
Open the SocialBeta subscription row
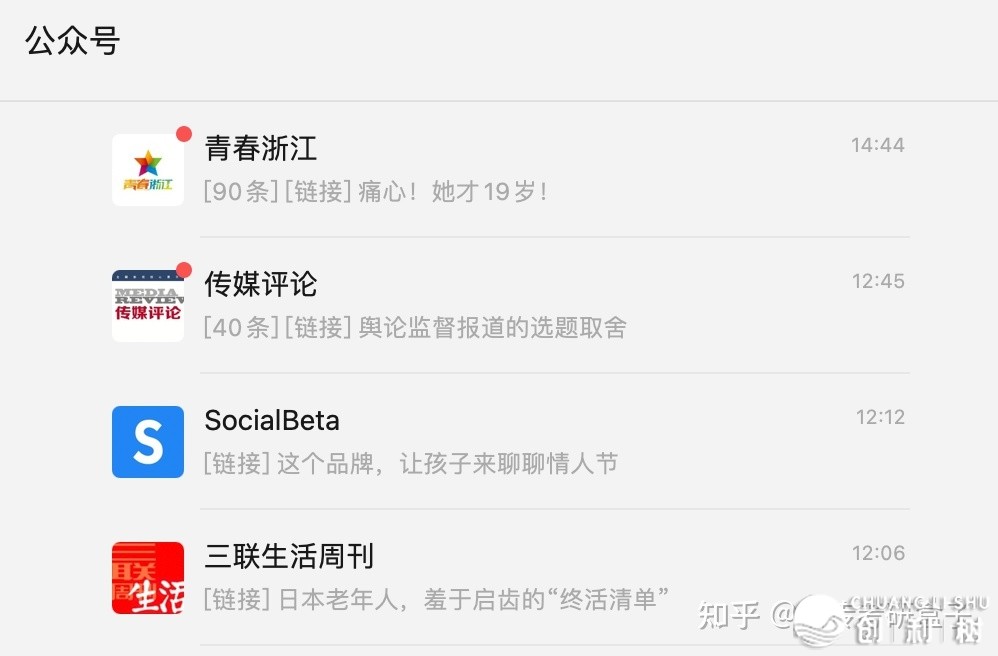point(500,441)
